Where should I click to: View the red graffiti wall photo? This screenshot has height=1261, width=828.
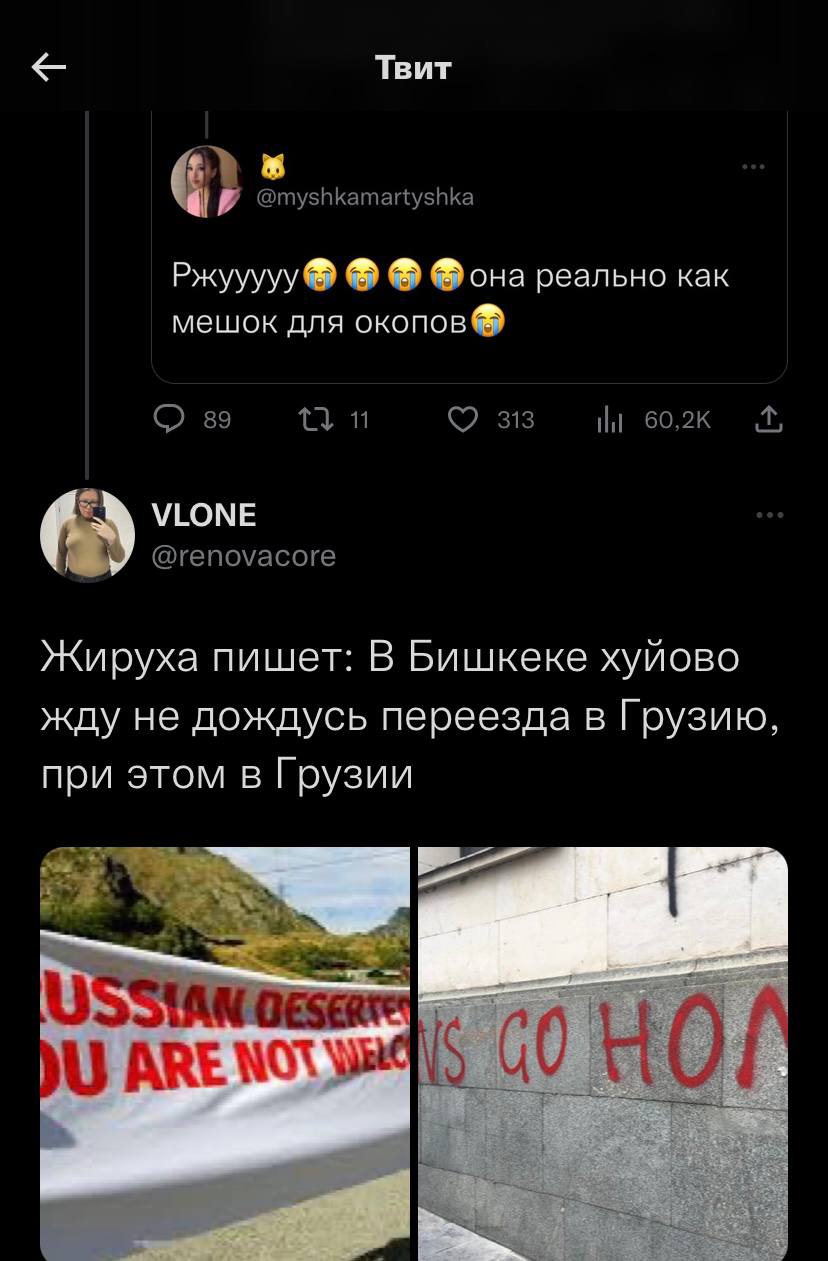[x=603, y=1052]
